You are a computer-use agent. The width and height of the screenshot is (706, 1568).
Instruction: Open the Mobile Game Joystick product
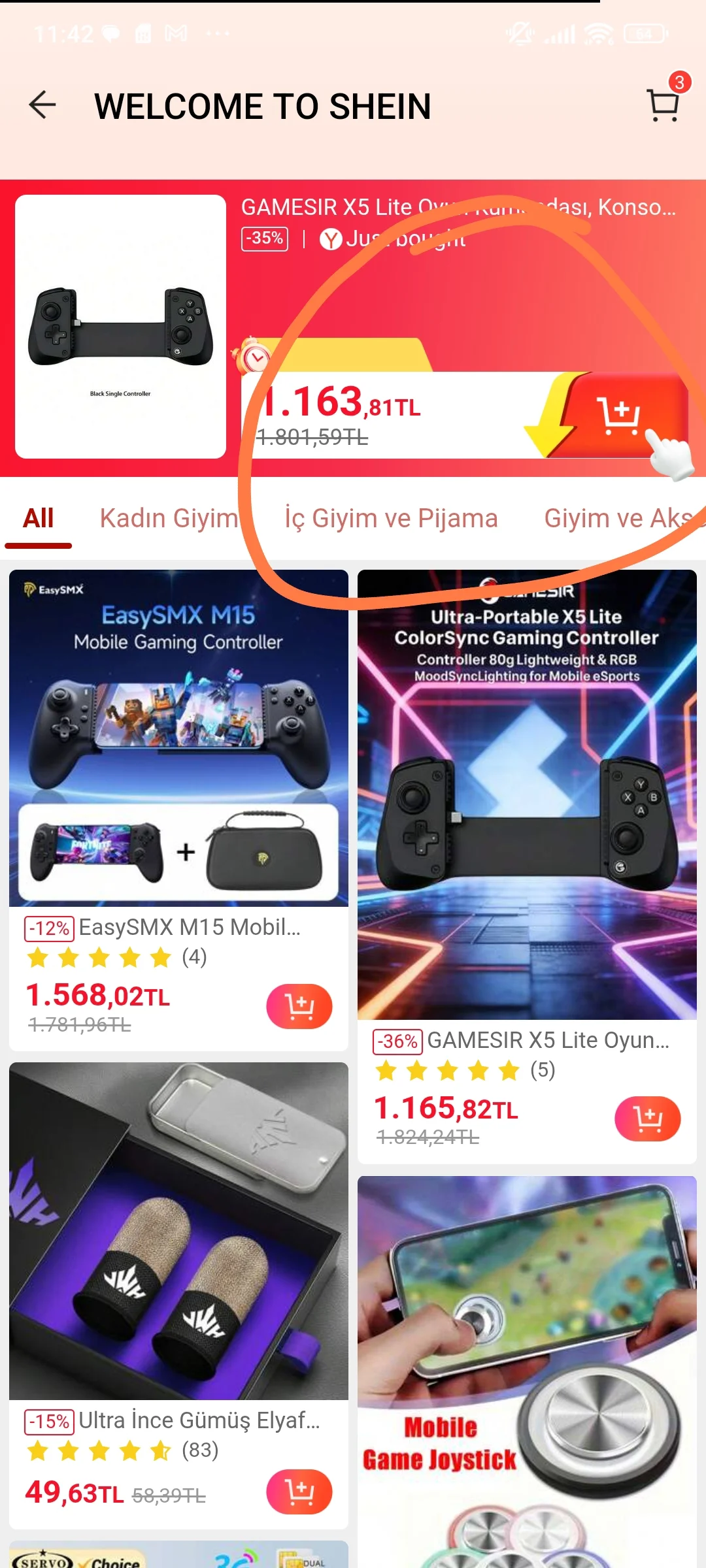coord(527,1372)
